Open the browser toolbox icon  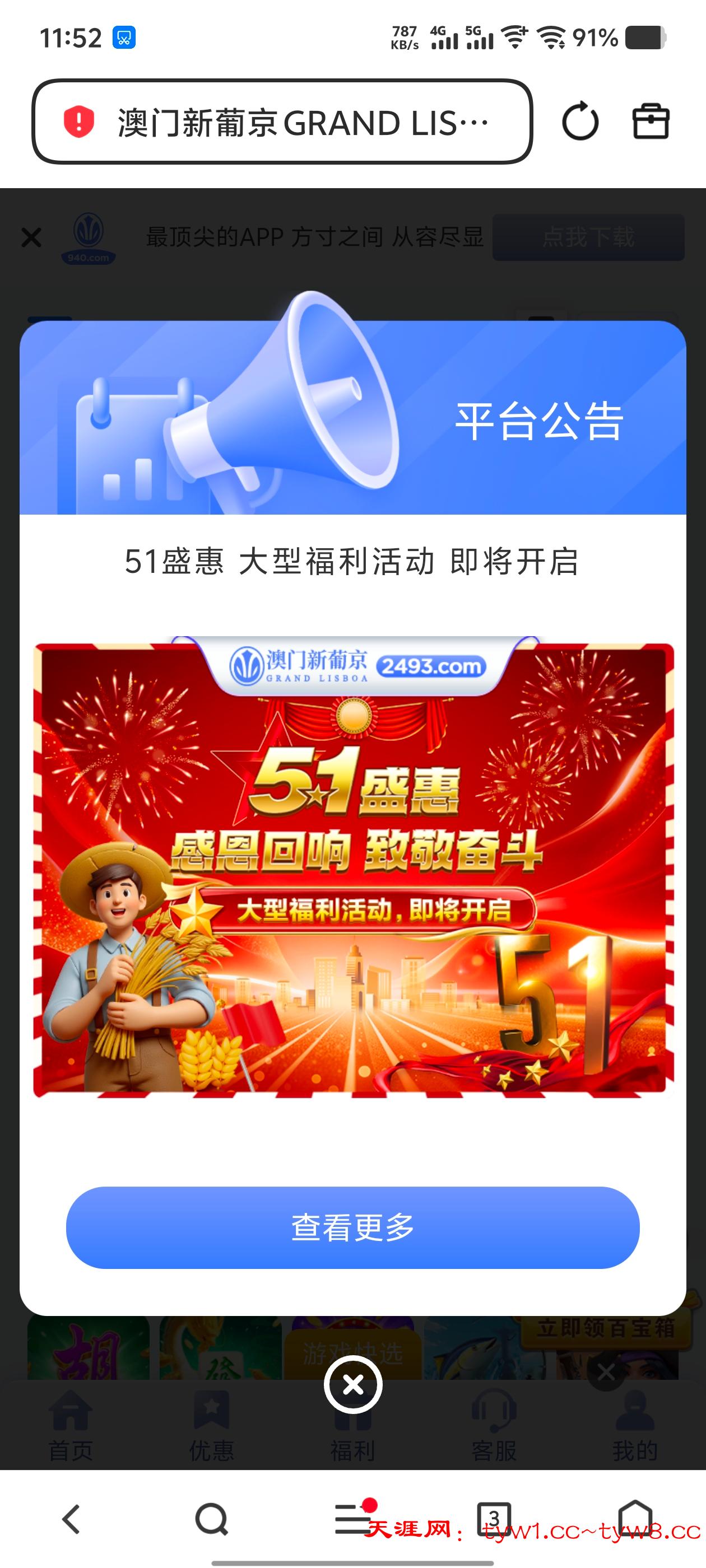point(651,121)
